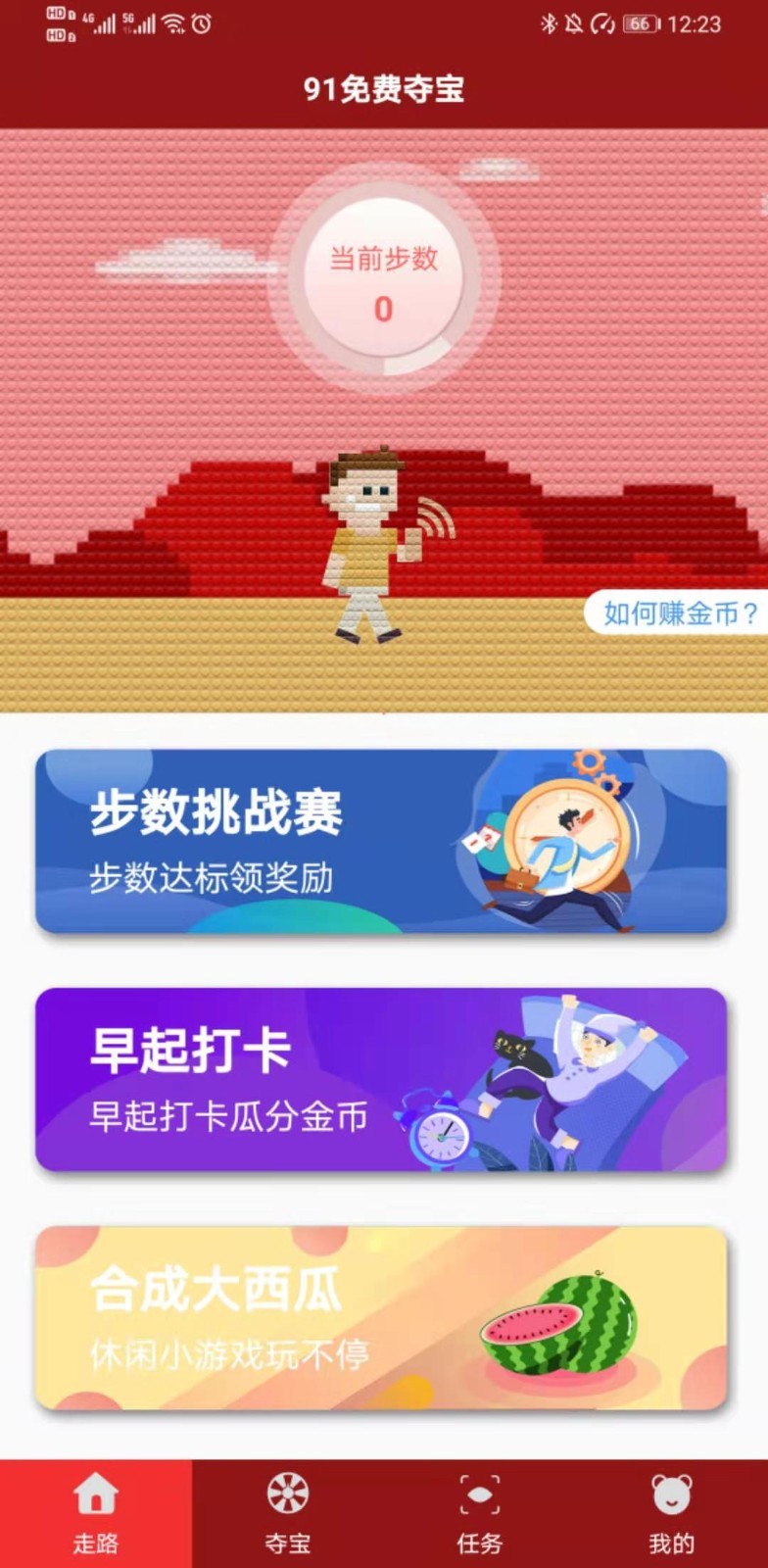Launch the 合成大西瓜 mini game
768x1568 pixels.
click(x=381, y=1317)
